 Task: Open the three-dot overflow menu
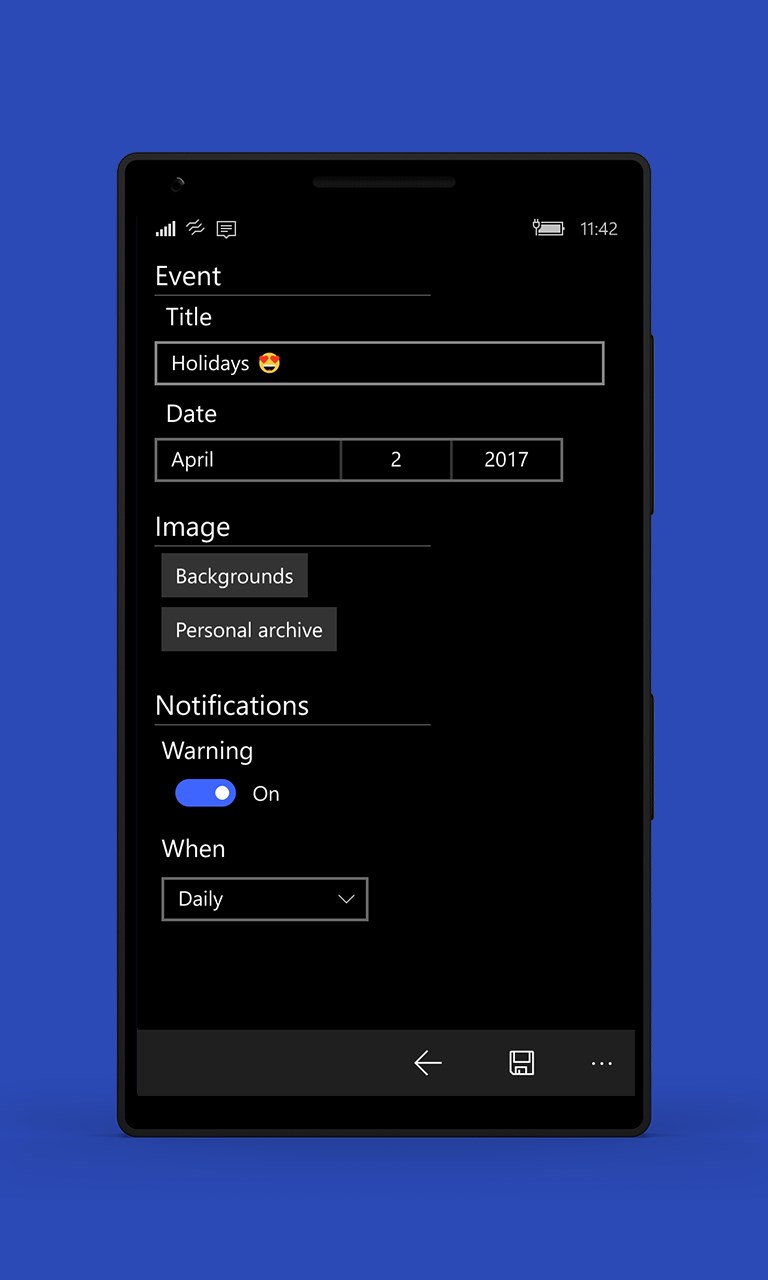tap(601, 1063)
